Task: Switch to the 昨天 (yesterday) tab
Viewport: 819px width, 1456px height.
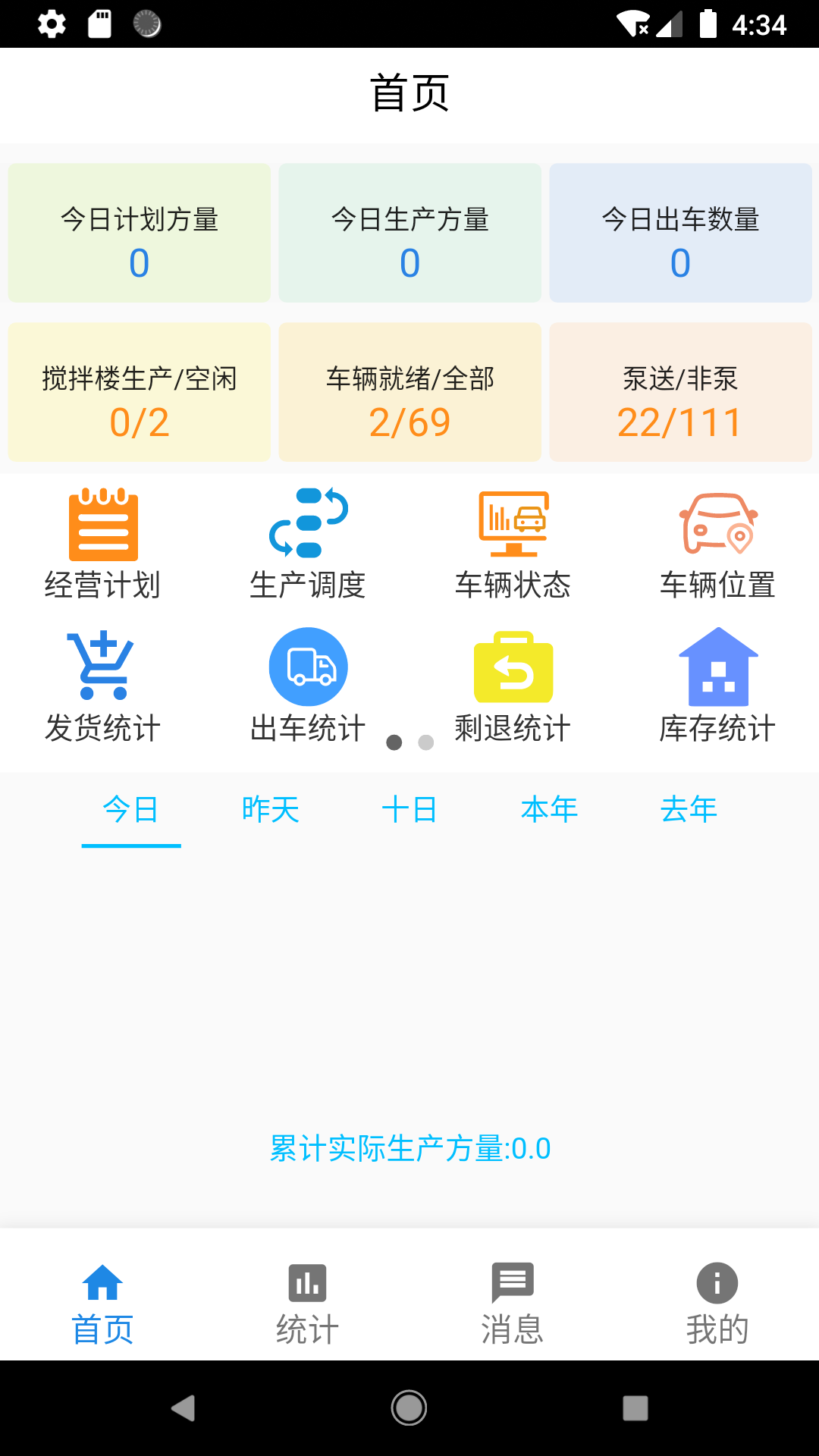Action: point(271,810)
